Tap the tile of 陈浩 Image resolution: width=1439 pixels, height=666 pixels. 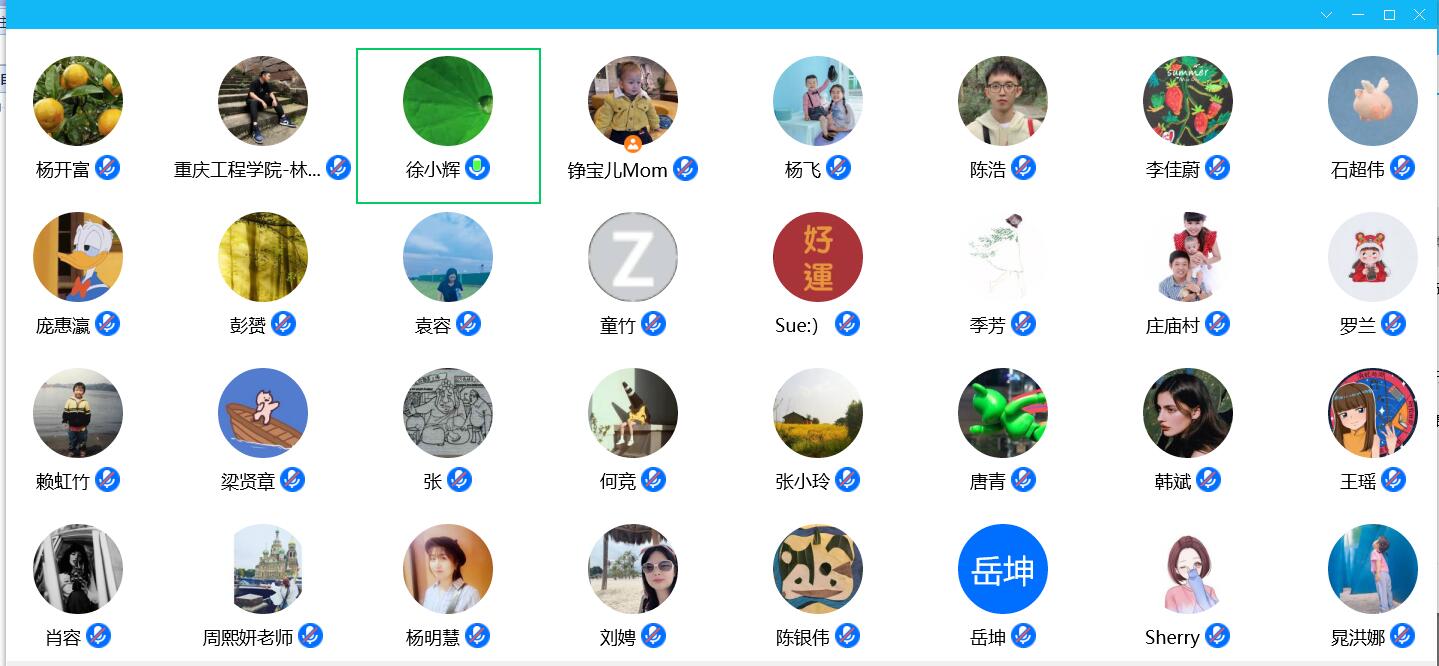pyautogui.click(x=1003, y=101)
